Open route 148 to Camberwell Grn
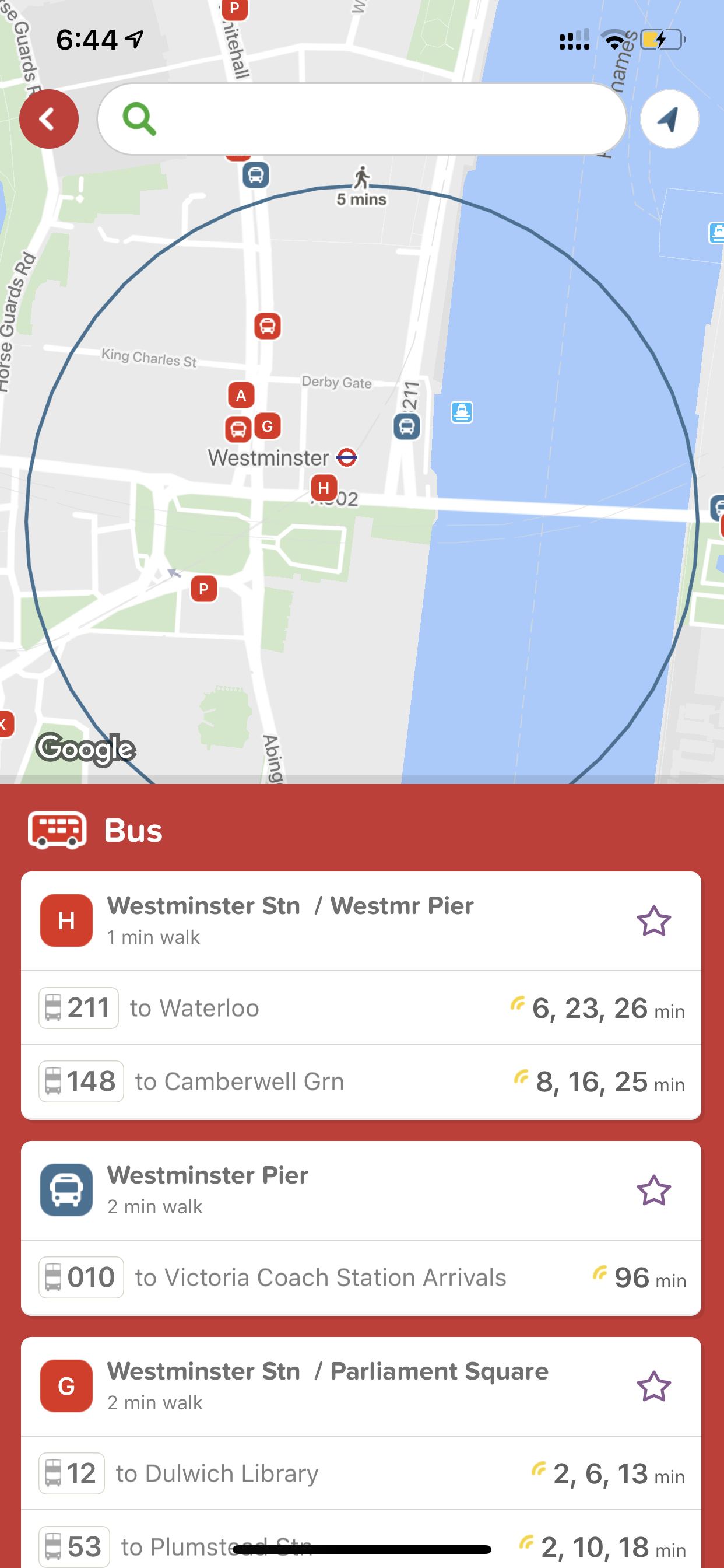The height and width of the screenshot is (1568, 724). click(x=361, y=1081)
